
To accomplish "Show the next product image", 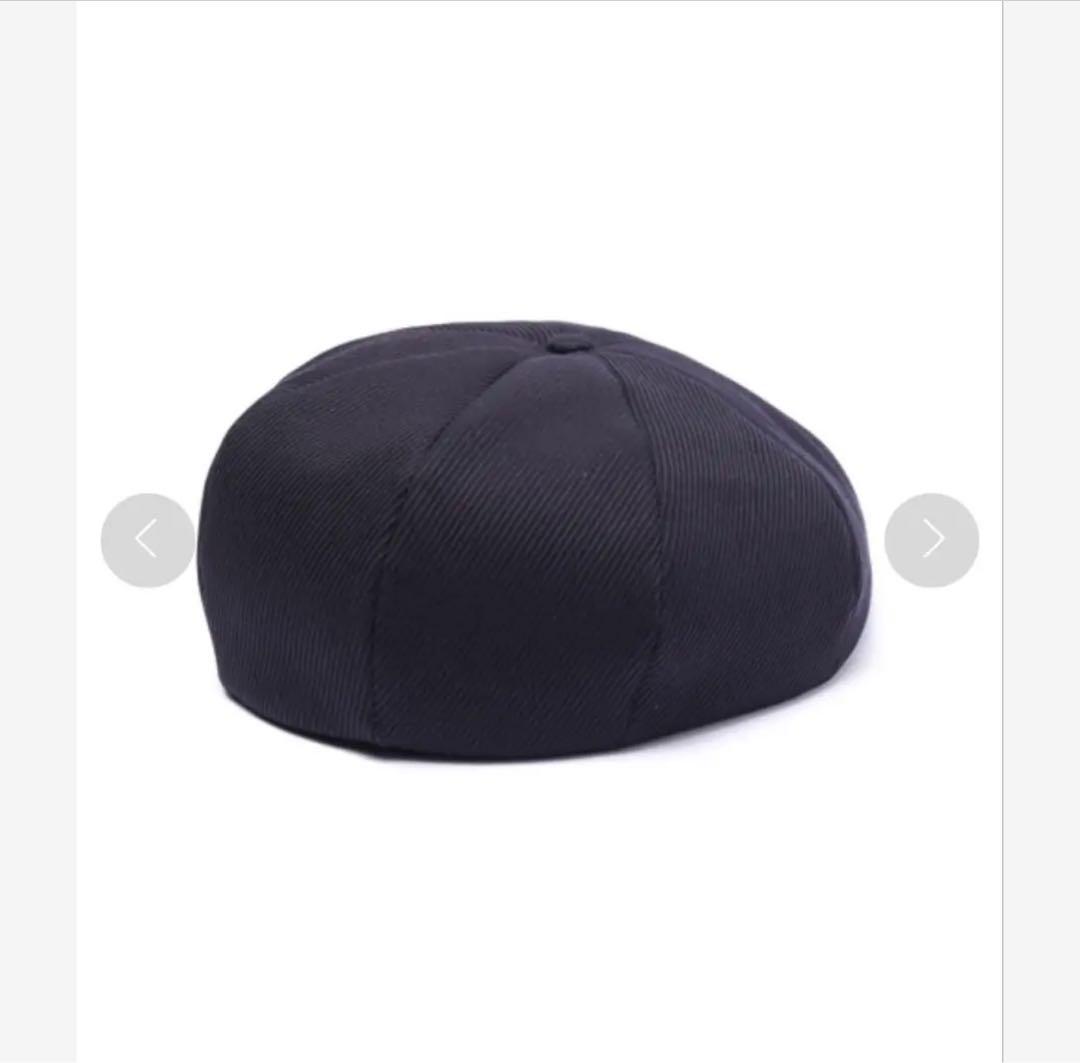I will [x=931, y=540].
